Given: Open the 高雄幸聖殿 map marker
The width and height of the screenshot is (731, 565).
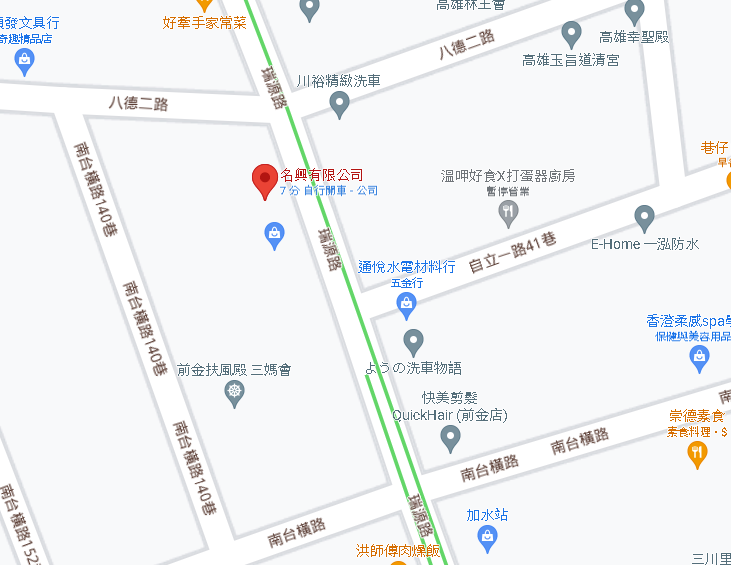Looking at the screenshot, I should (x=634, y=11).
